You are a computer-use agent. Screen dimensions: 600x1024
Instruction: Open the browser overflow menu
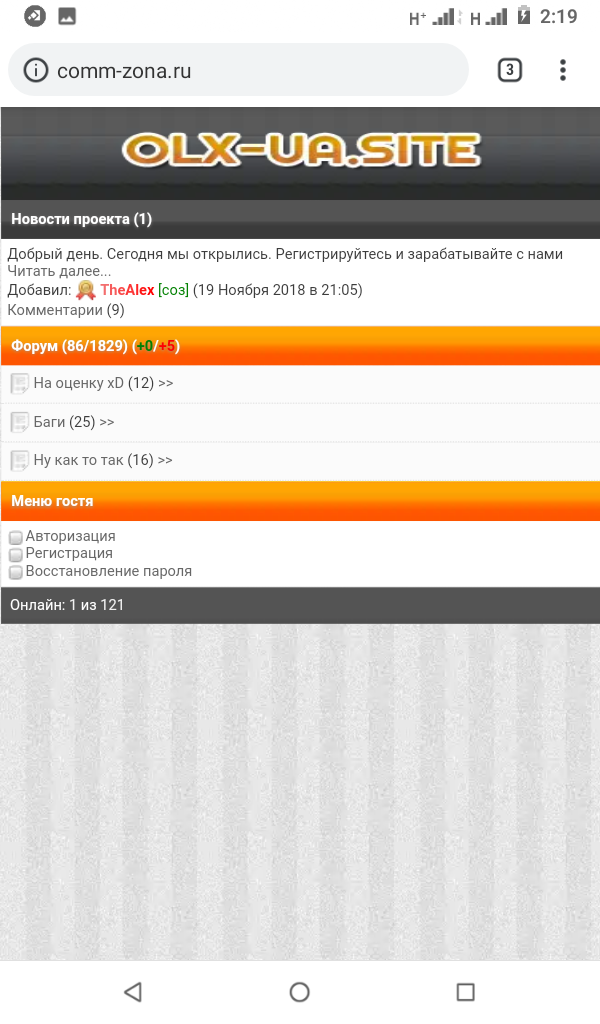coord(563,70)
